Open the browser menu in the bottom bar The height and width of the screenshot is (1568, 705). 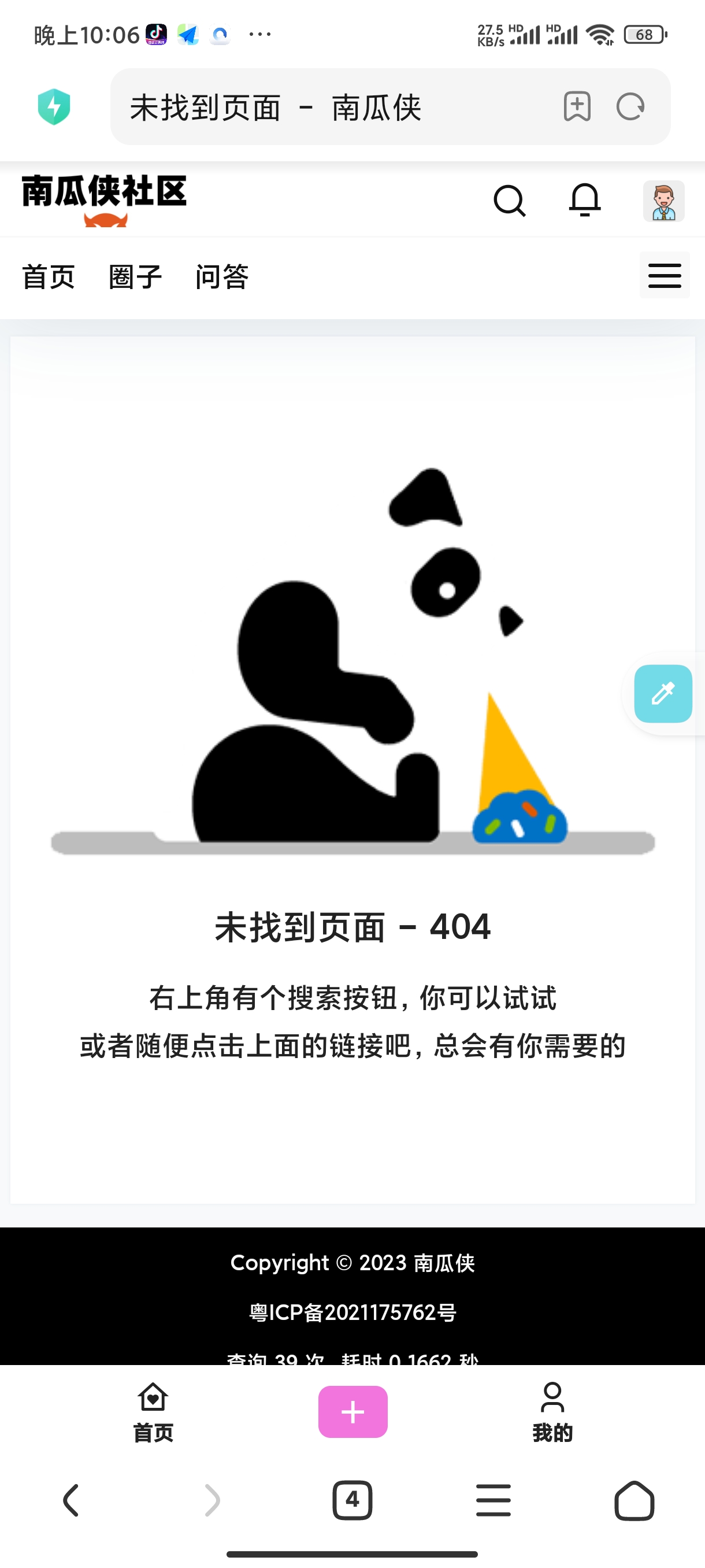click(493, 1500)
